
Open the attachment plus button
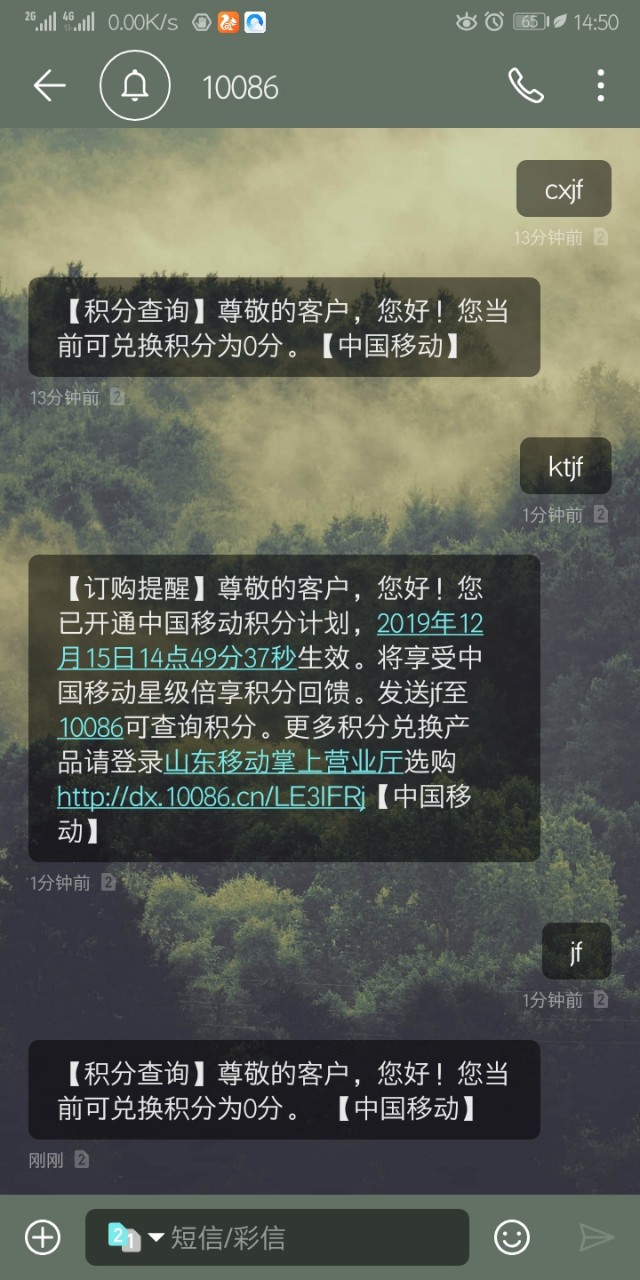pyautogui.click(x=43, y=1237)
